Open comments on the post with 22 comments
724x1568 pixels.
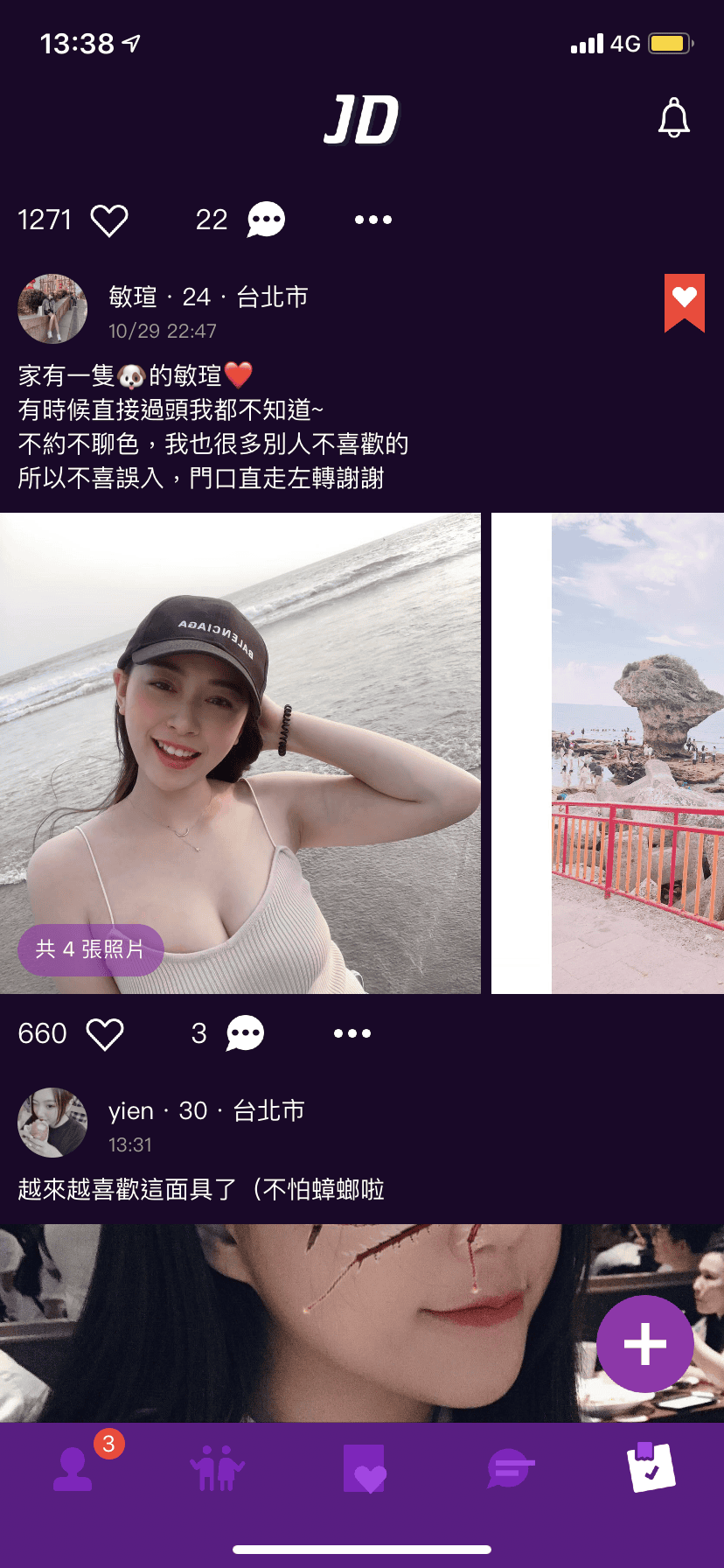[266, 220]
